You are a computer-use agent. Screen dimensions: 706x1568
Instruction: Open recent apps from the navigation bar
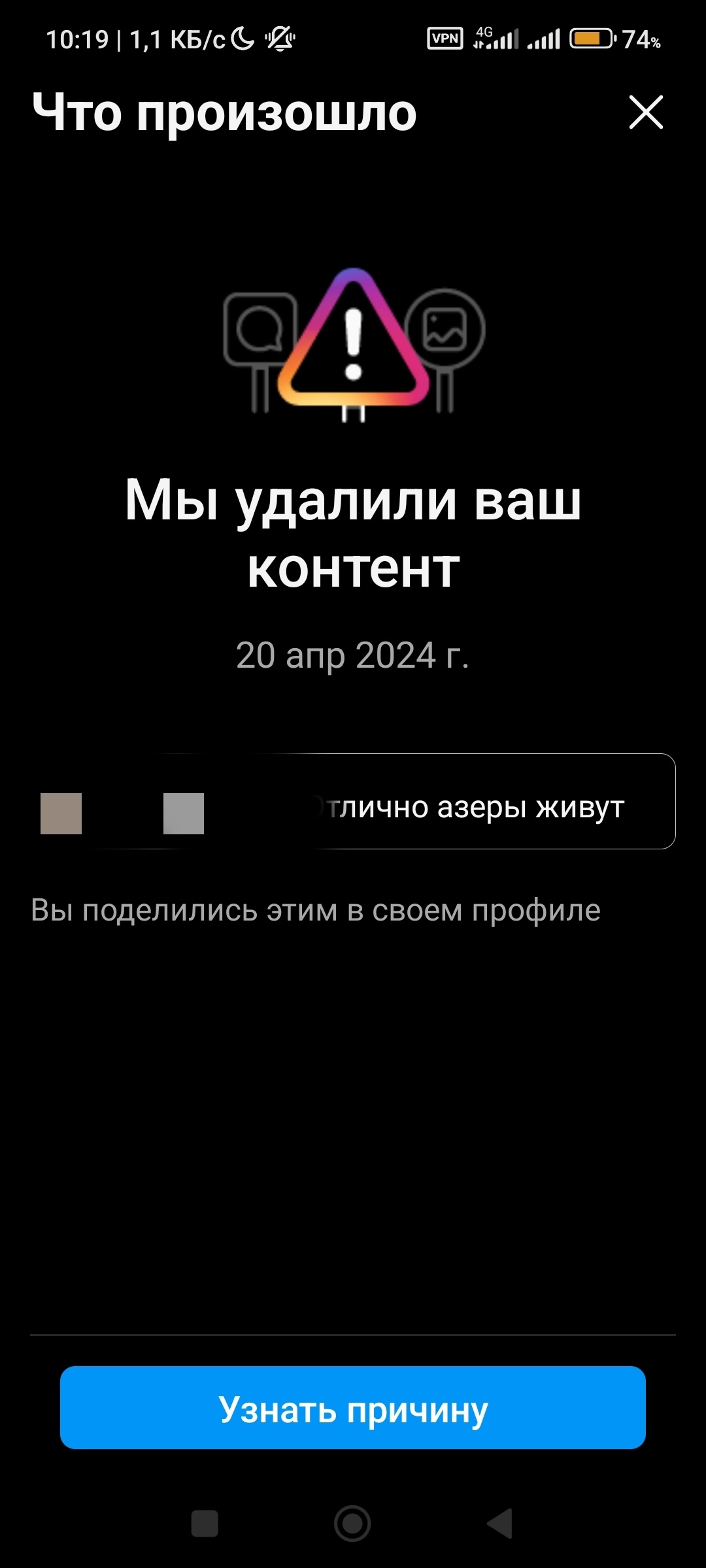pyautogui.click(x=205, y=1524)
